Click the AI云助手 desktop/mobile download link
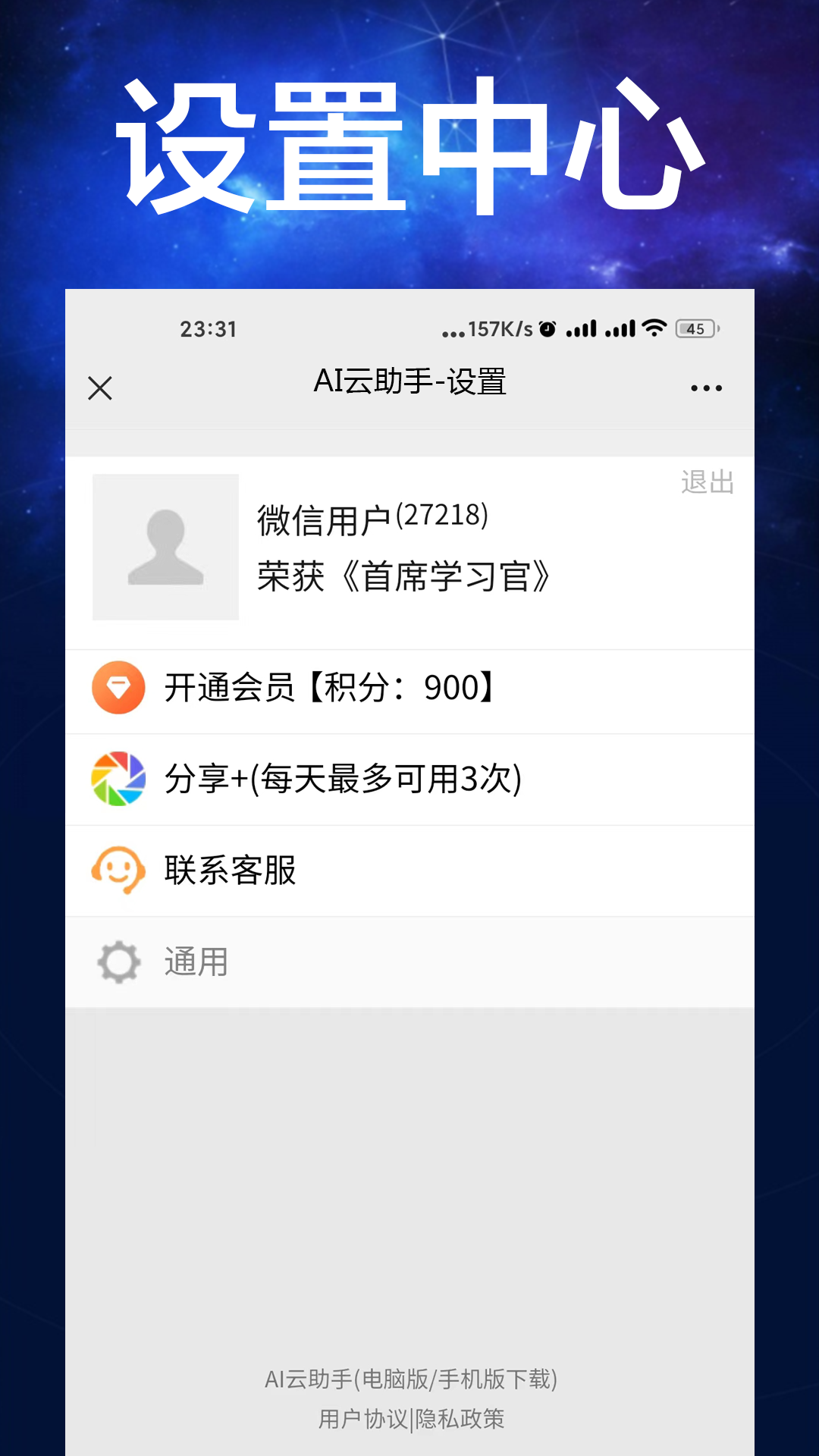The image size is (819, 1456). [x=409, y=1380]
